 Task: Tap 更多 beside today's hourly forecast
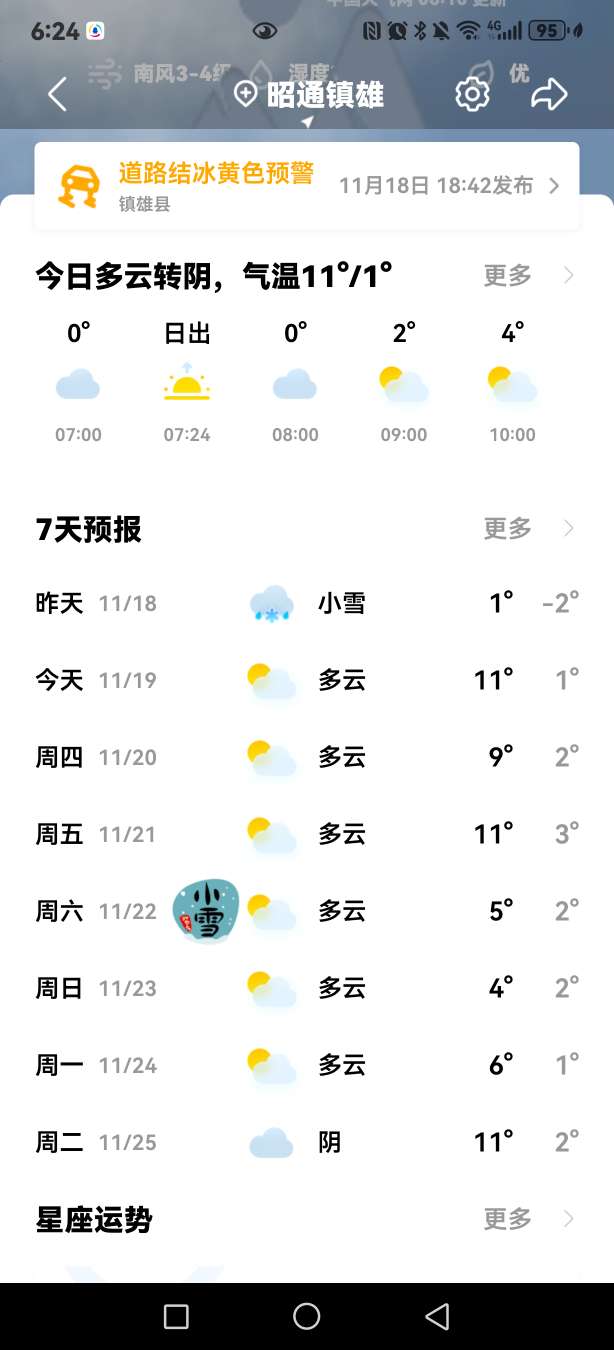click(527, 275)
